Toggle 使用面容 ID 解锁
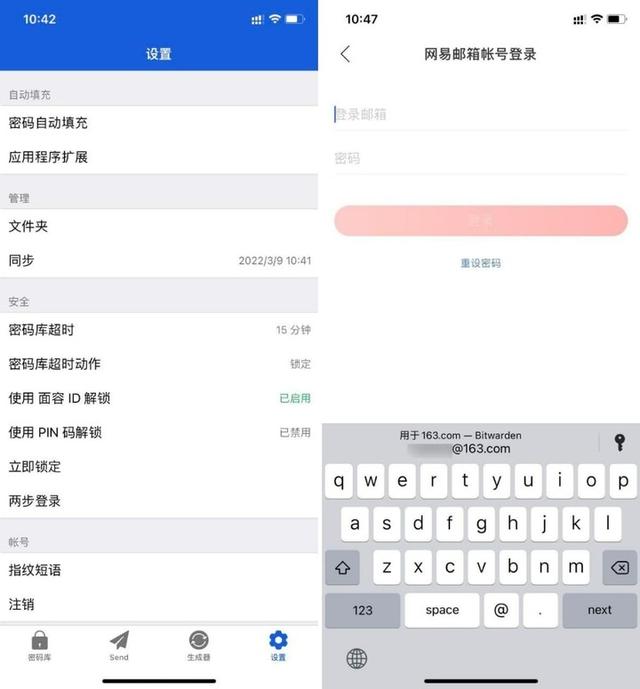Viewport: 640px width, 689px height. click(159, 399)
